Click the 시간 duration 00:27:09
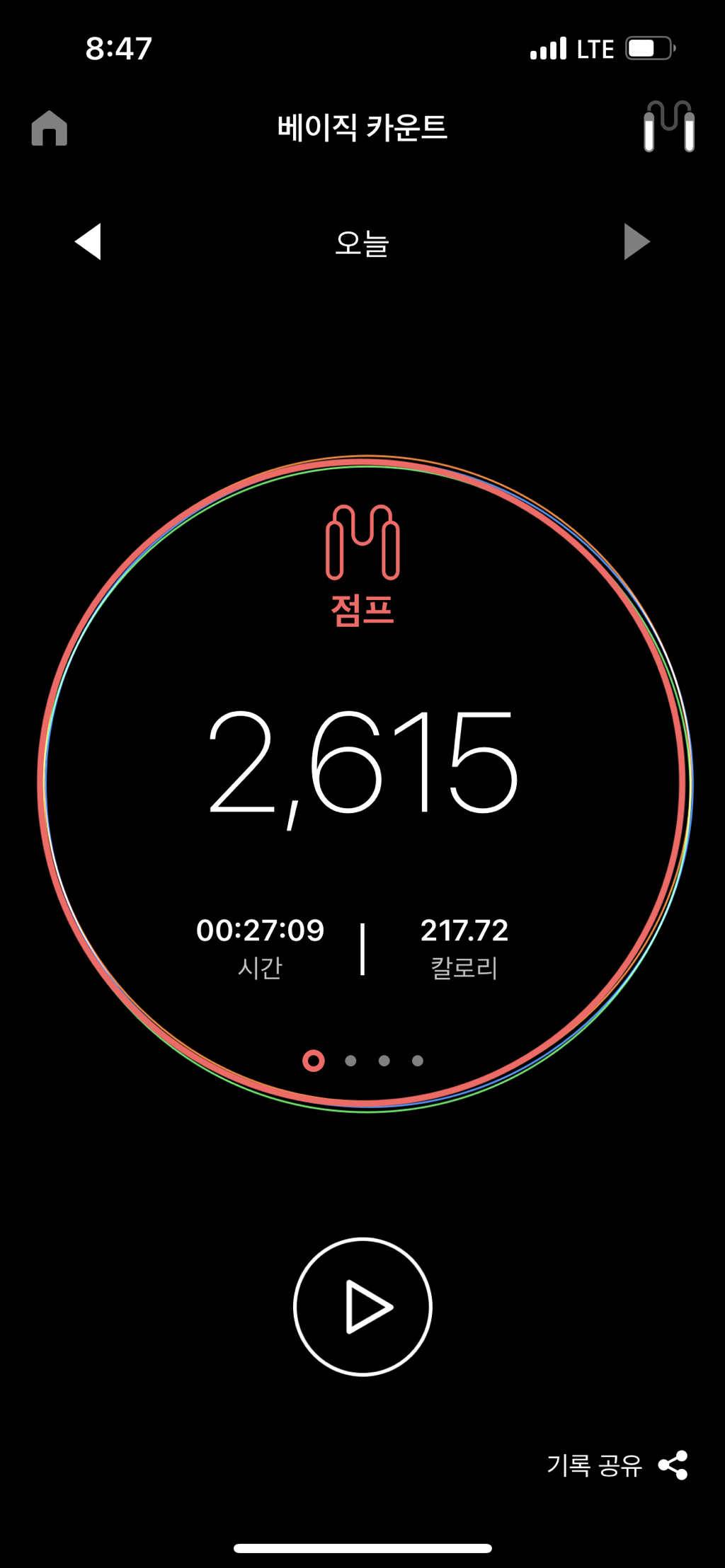Image resolution: width=725 pixels, height=1568 pixels. [x=260, y=931]
